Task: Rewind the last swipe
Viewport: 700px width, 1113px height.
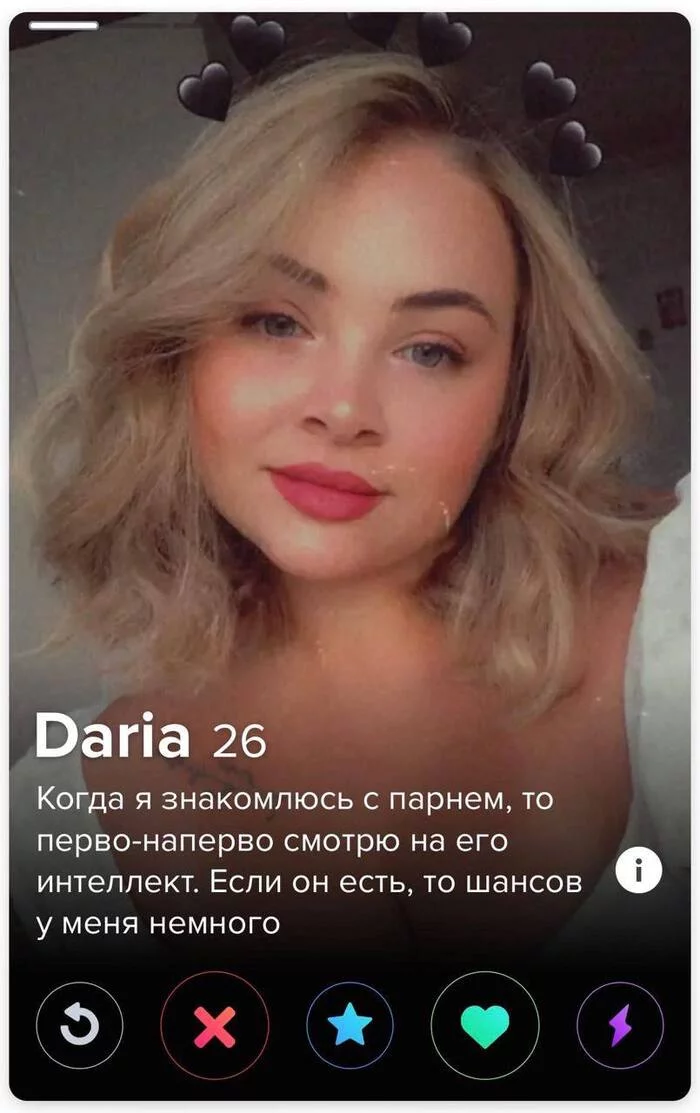Action: coord(80,1025)
